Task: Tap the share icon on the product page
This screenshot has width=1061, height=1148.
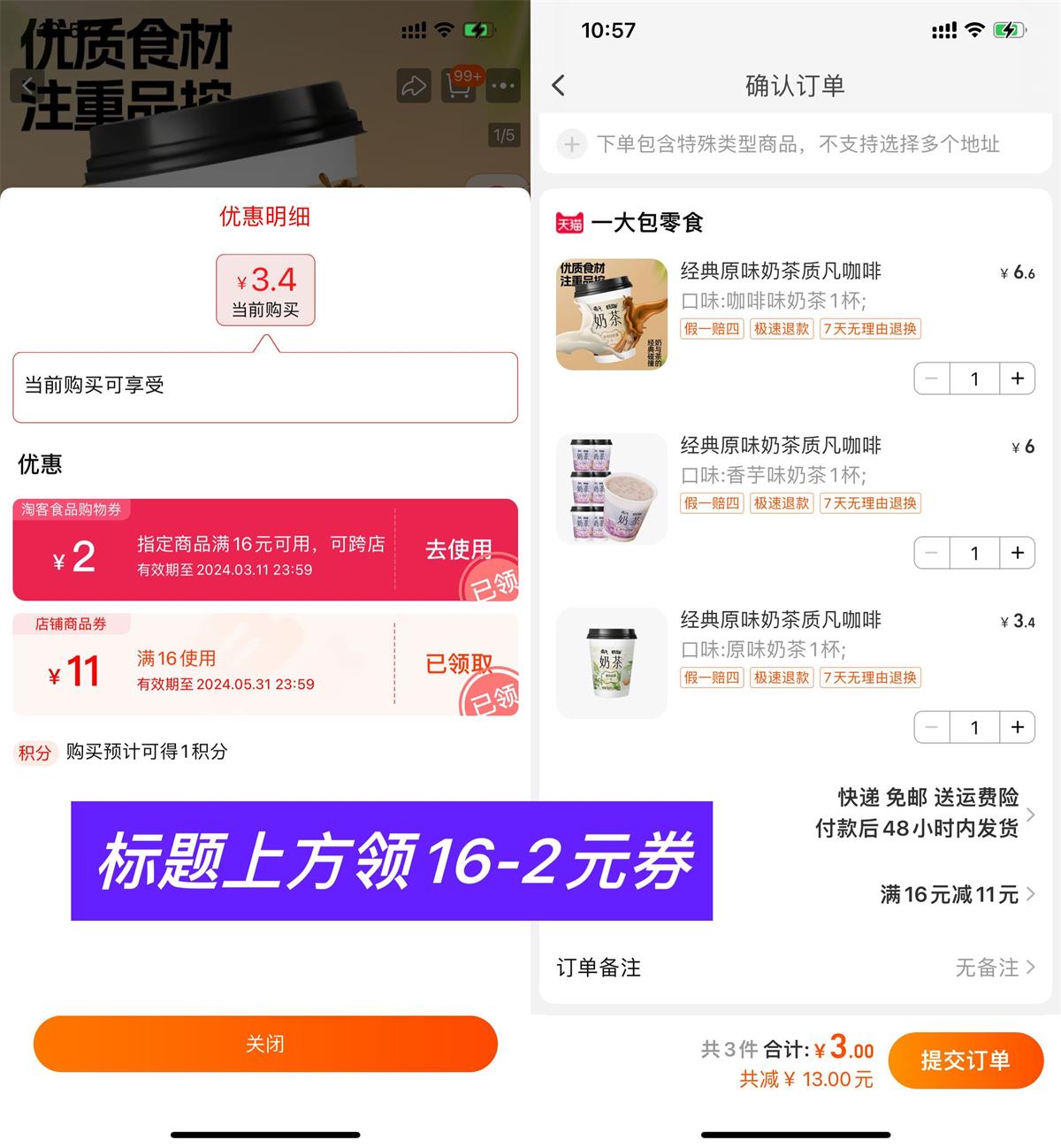Action: pos(414,86)
